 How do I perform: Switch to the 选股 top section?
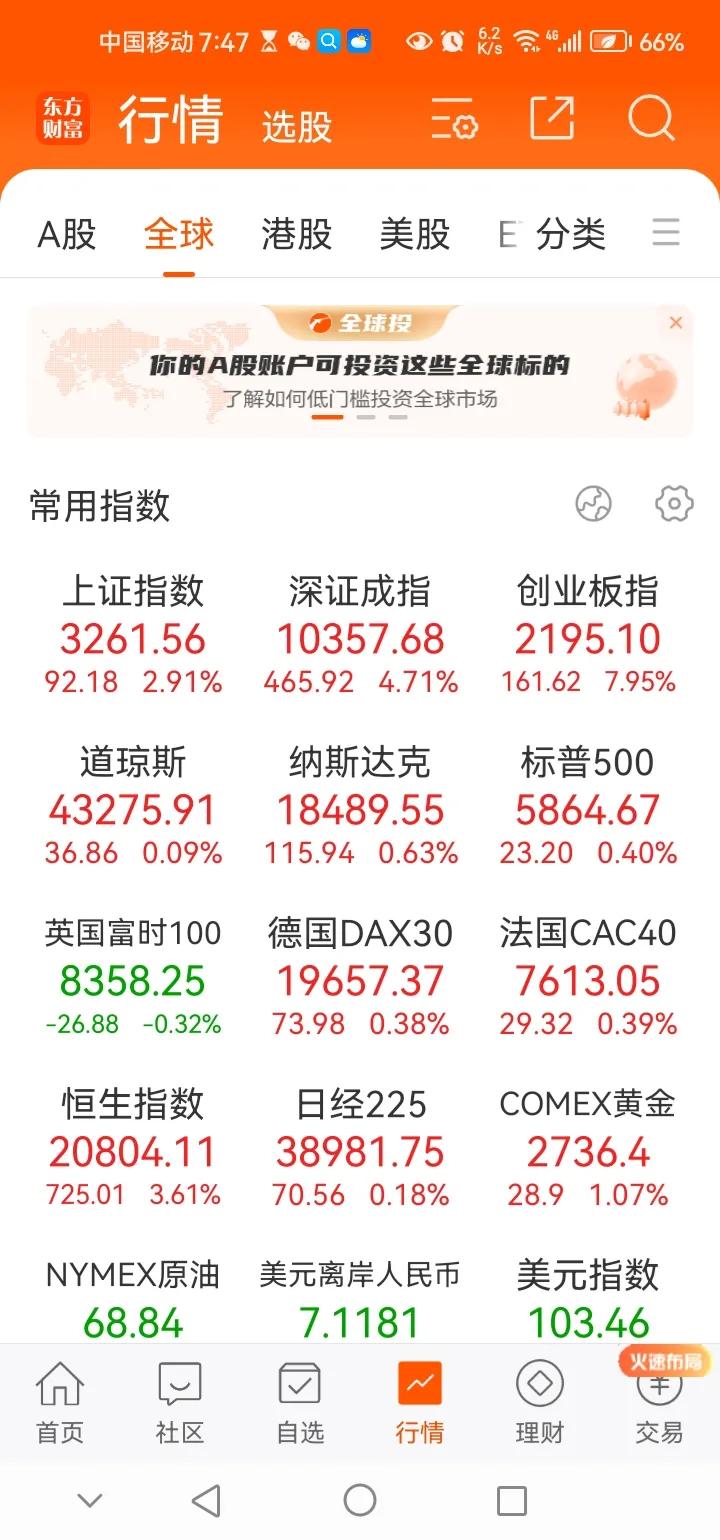297,126
